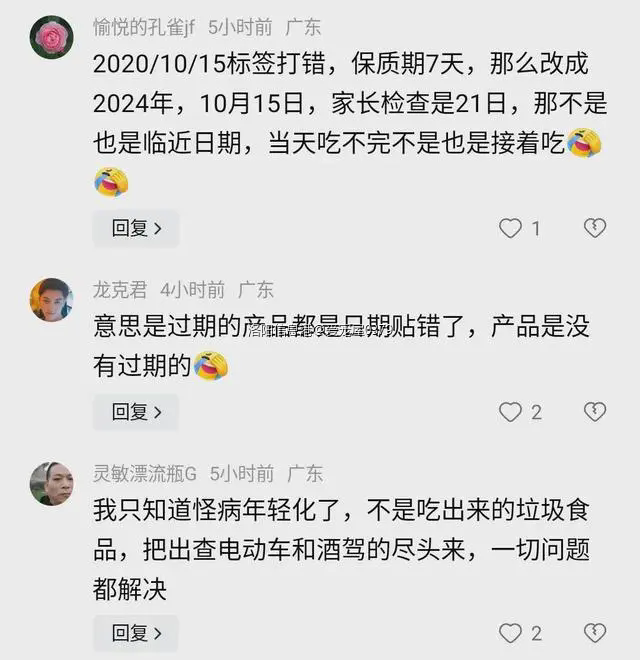Reply to 愉悦的孔雀jf's comment

point(136,229)
